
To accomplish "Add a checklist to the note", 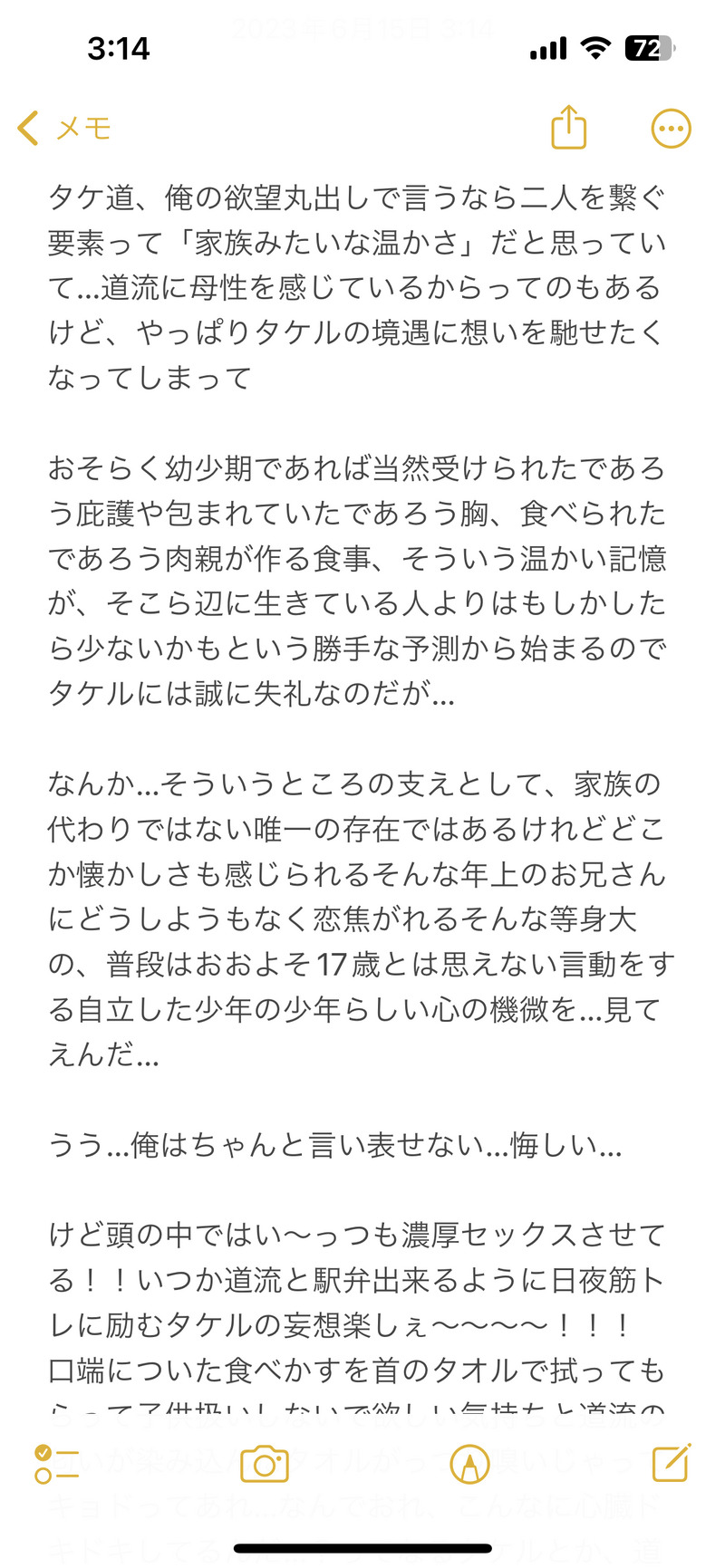I will coord(56,1464).
